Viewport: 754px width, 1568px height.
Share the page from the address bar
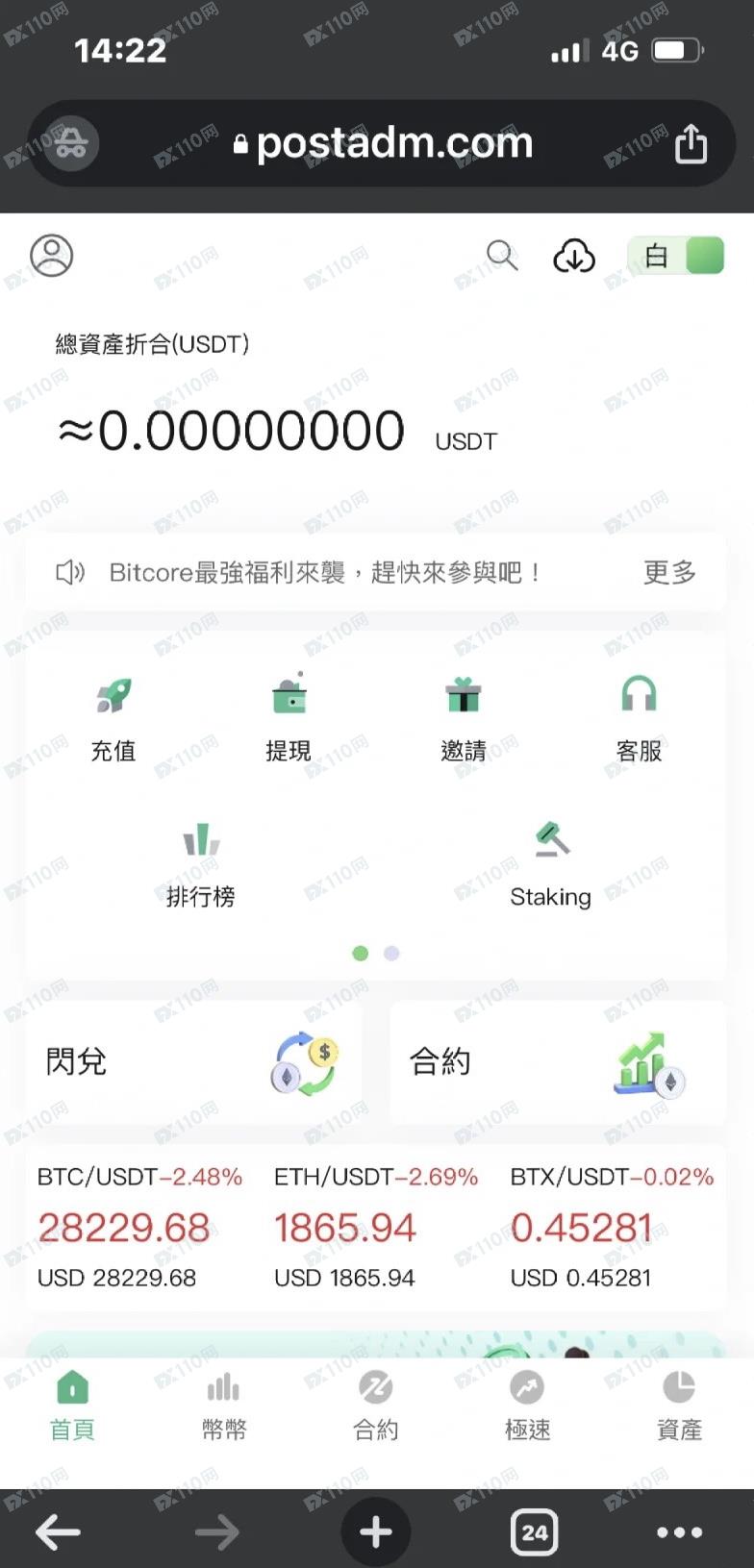click(691, 144)
